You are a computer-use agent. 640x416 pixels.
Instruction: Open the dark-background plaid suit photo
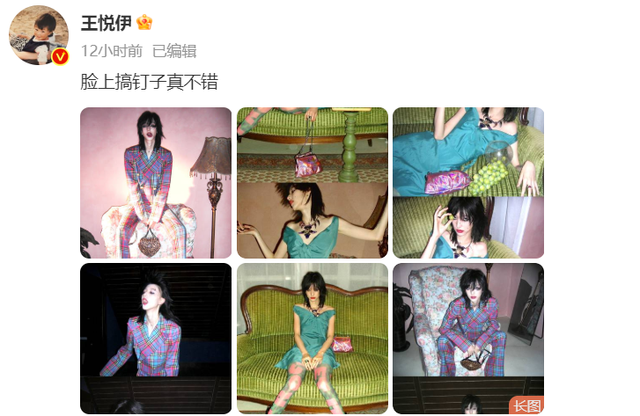(x=156, y=338)
